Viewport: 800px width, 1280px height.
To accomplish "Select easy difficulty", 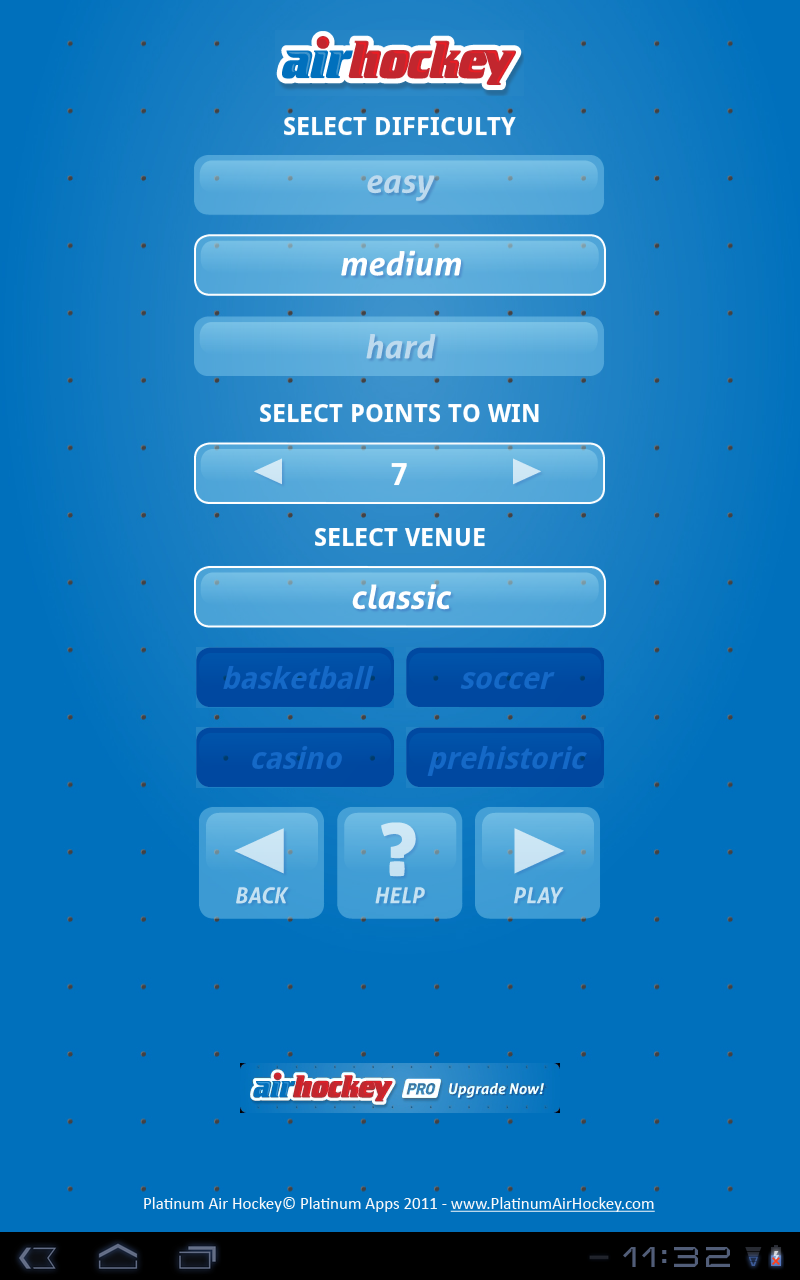I will tap(399, 184).
